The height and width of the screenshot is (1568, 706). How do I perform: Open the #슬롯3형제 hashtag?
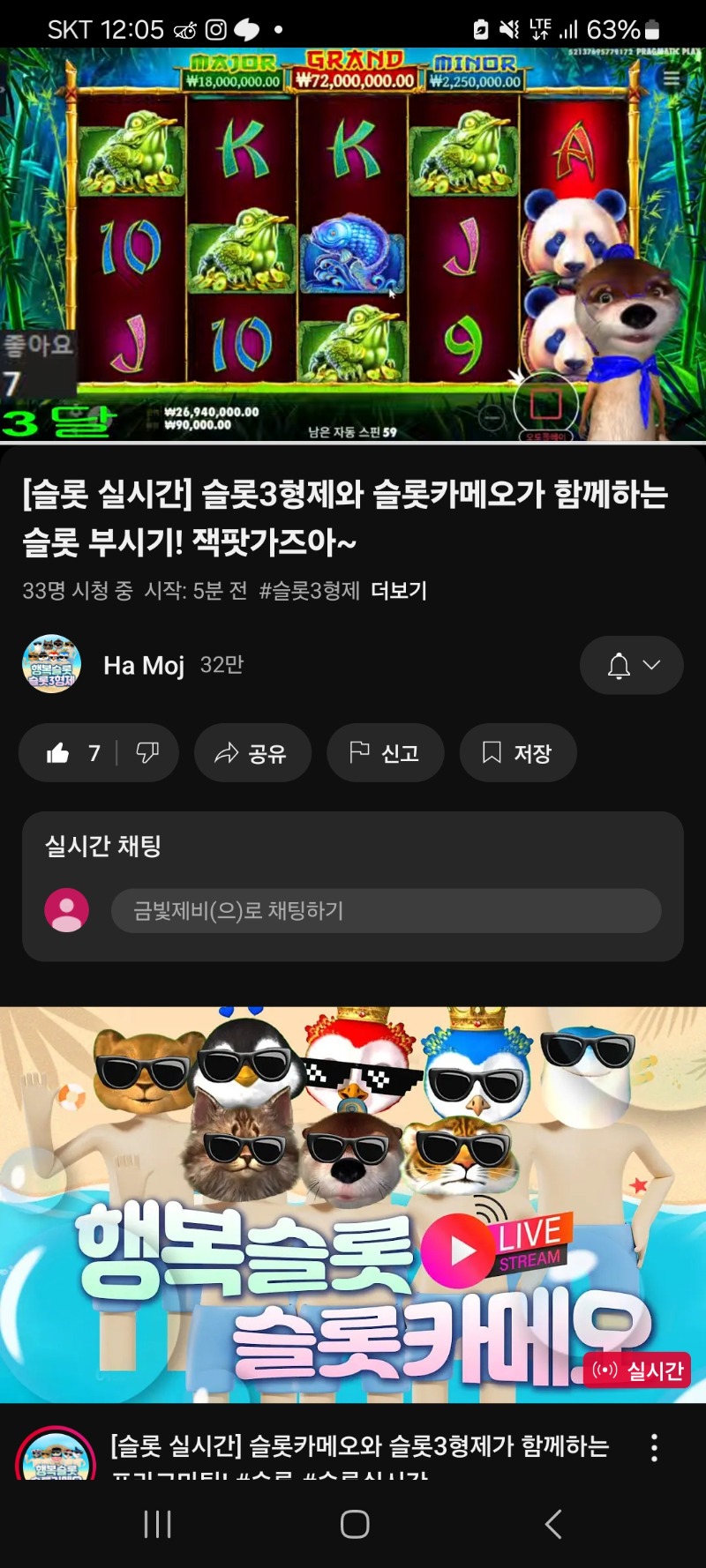pos(309,591)
